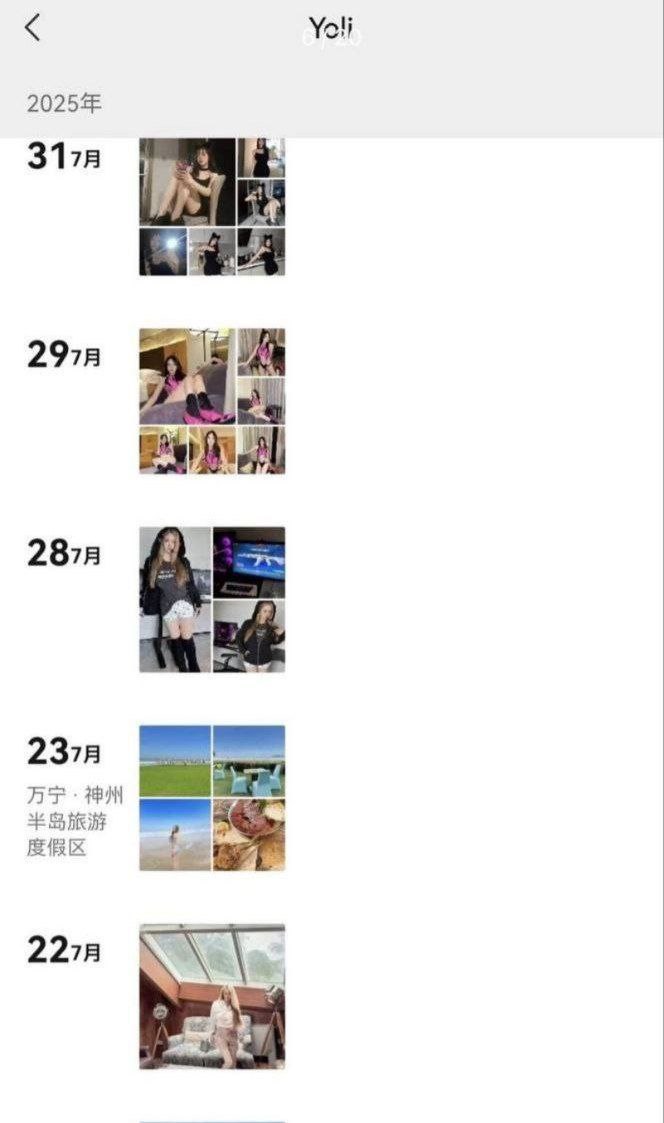This screenshot has width=664, height=1123.
Task: Open the 29 July photo post
Action: coord(211,400)
